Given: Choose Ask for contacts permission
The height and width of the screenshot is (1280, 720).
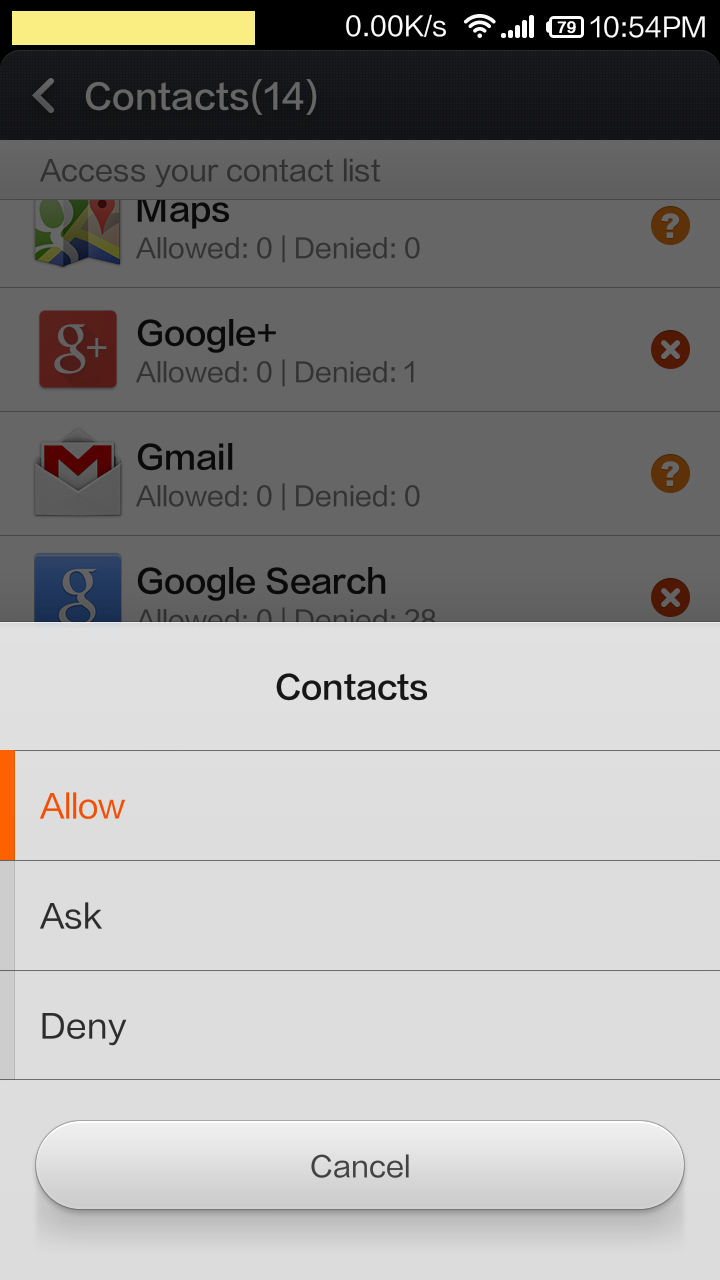Looking at the screenshot, I should click(360, 916).
